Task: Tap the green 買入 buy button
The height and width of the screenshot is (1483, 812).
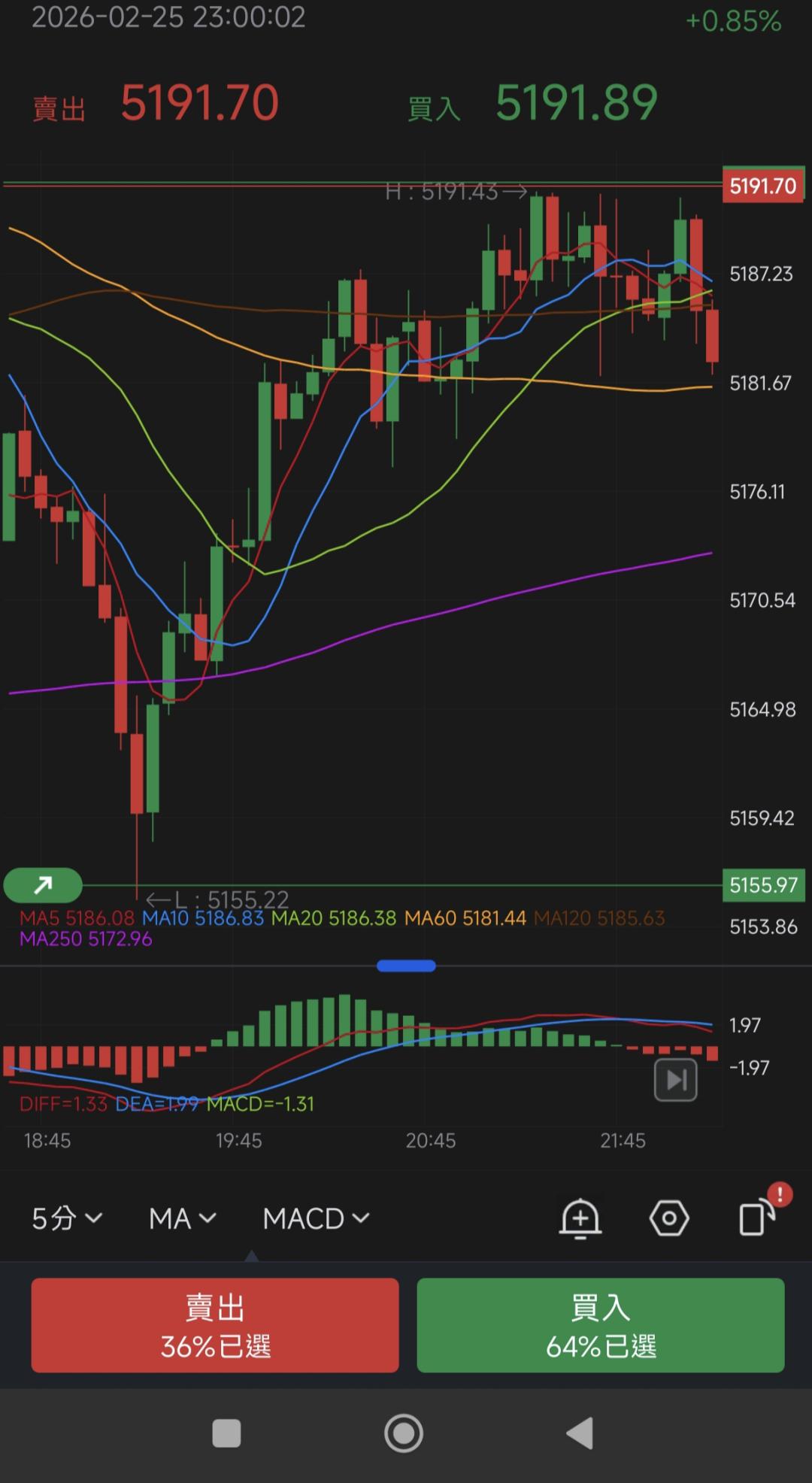Action: point(601,1325)
